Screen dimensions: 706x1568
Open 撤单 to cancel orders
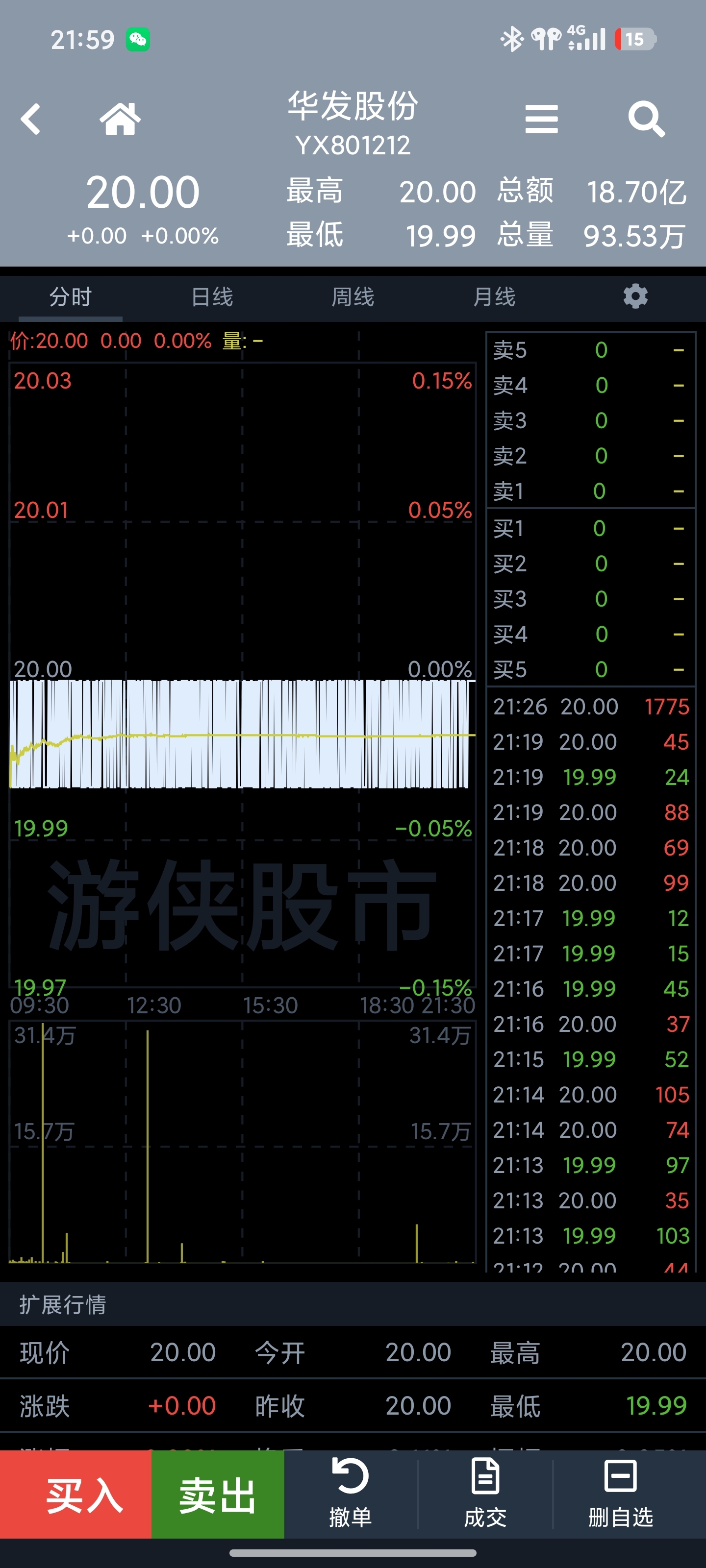(x=351, y=1494)
